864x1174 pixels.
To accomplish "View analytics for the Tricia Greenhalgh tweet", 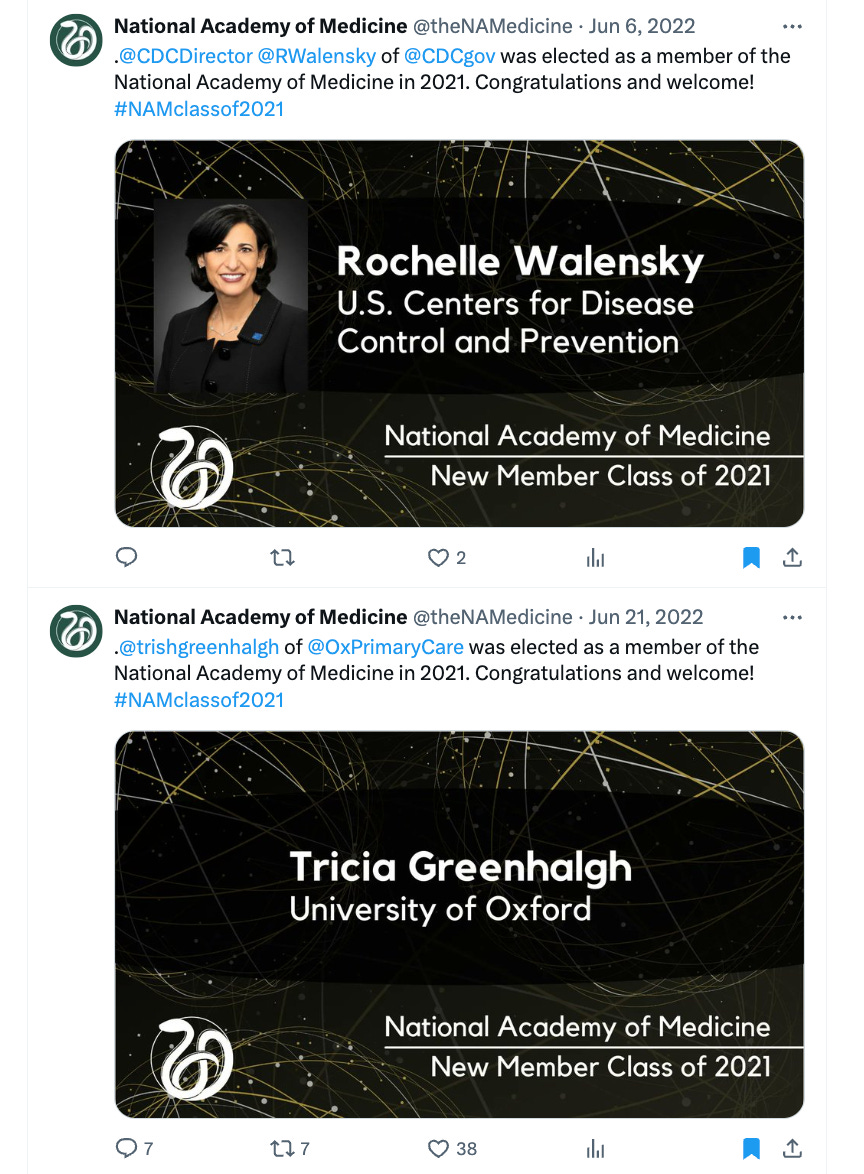I will click(x=596, y=1148).
